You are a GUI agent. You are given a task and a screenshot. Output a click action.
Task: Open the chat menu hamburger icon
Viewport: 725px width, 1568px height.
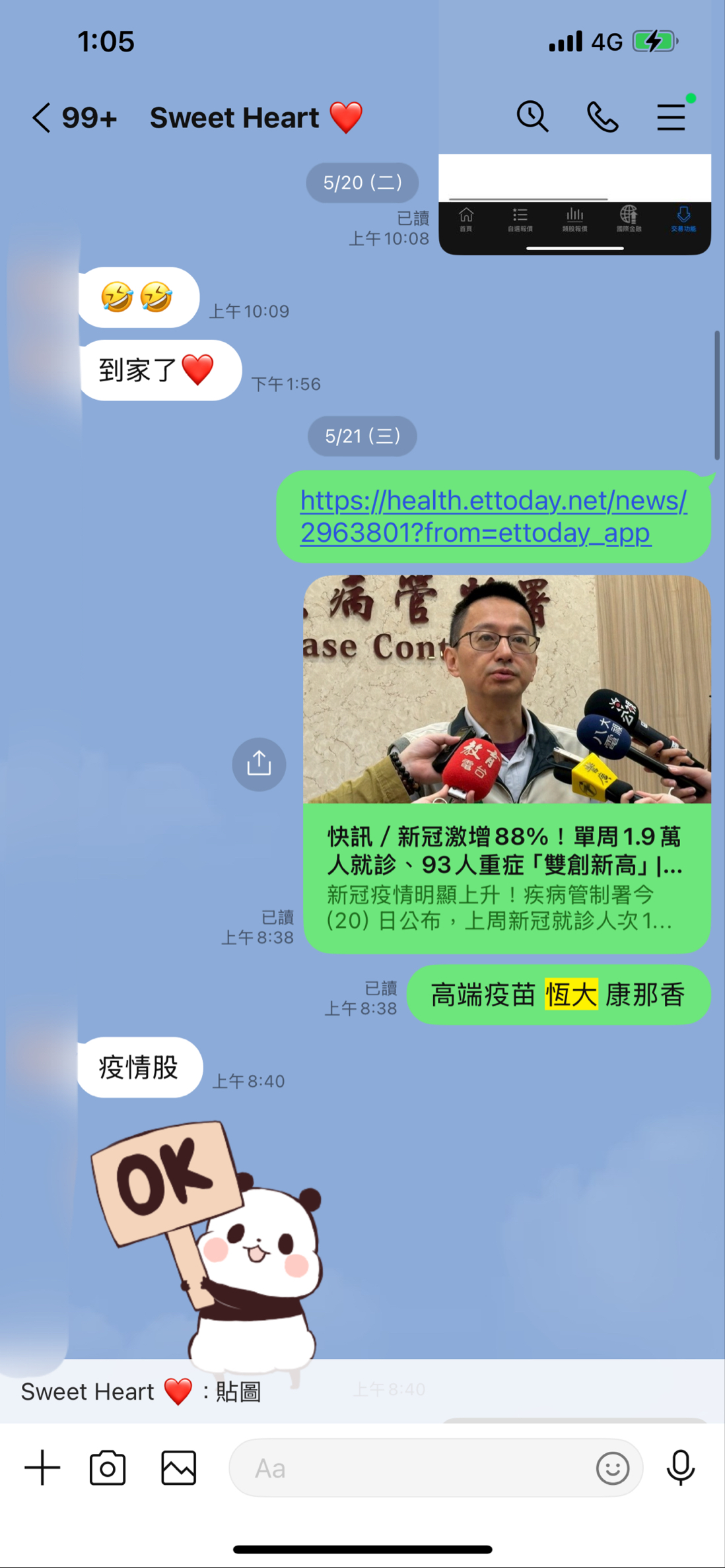tap(671, 117)
